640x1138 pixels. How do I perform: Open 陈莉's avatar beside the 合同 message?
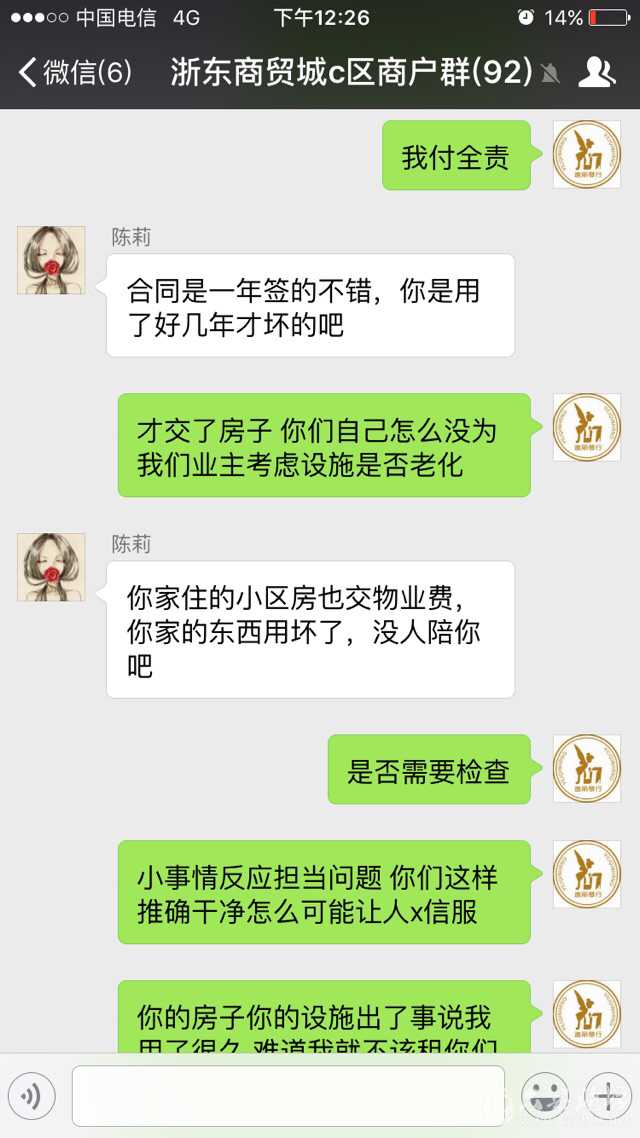coord(50,260)
